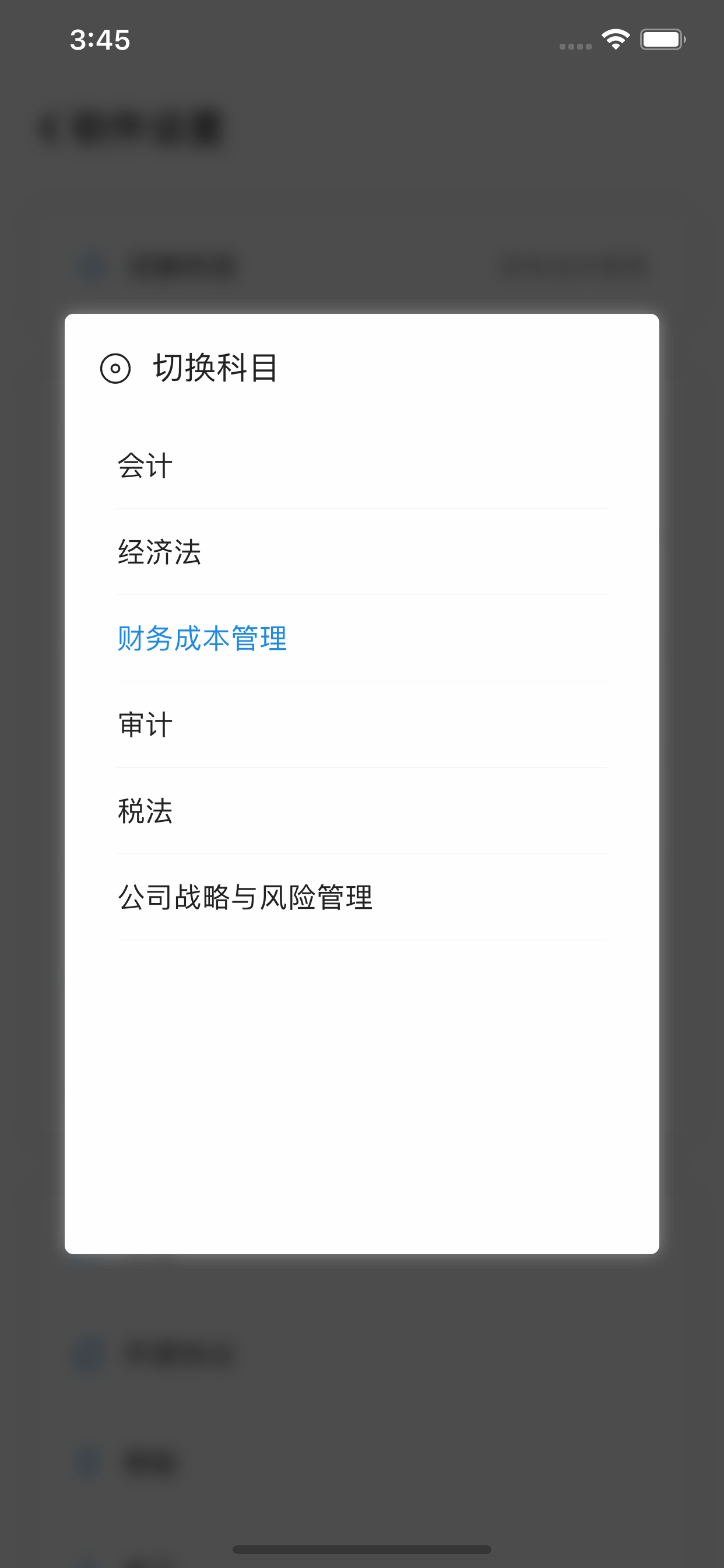The height and width of the screenshot is (1568, 724).
Task: Click the battery icon in the status bar
Action: click(663, 38)
